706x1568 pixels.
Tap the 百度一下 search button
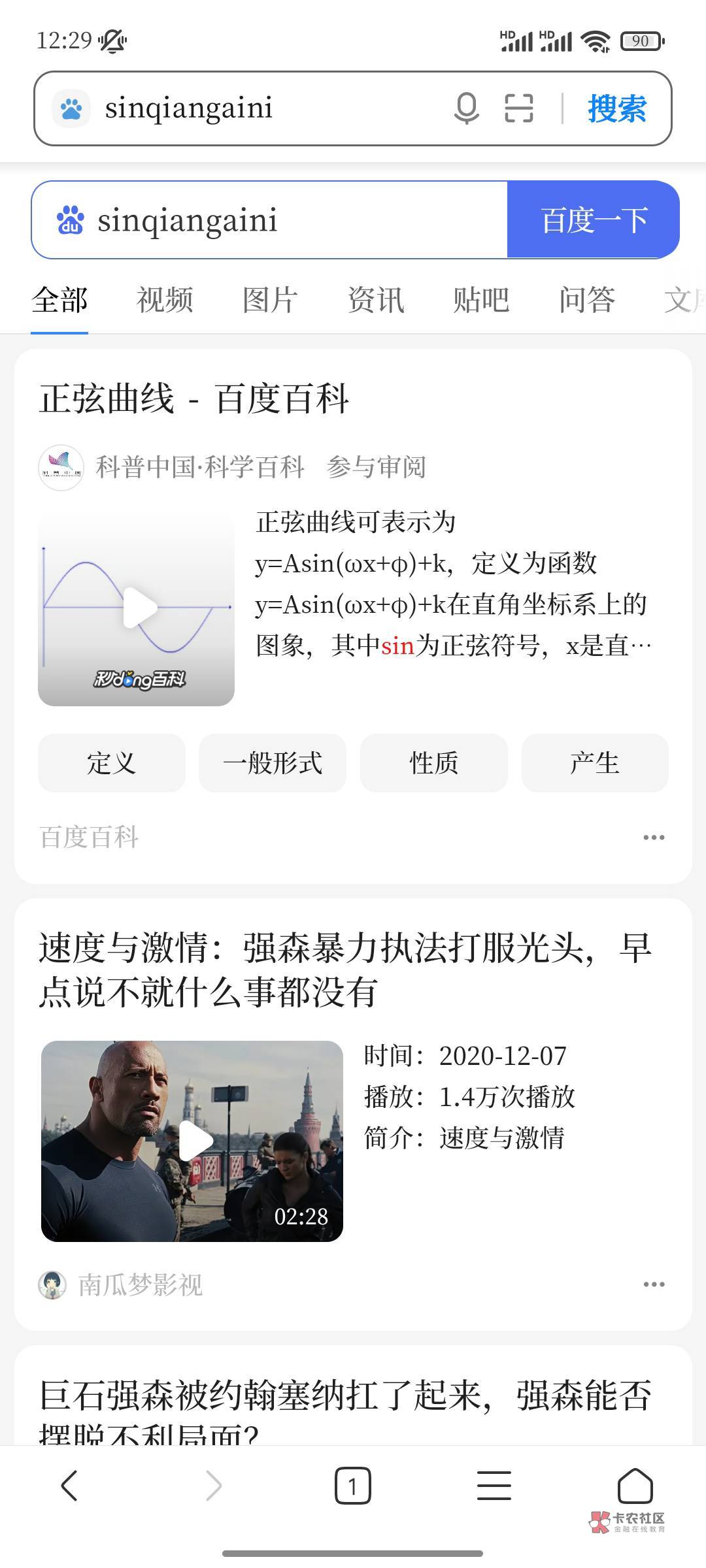(x=593, y=220)
